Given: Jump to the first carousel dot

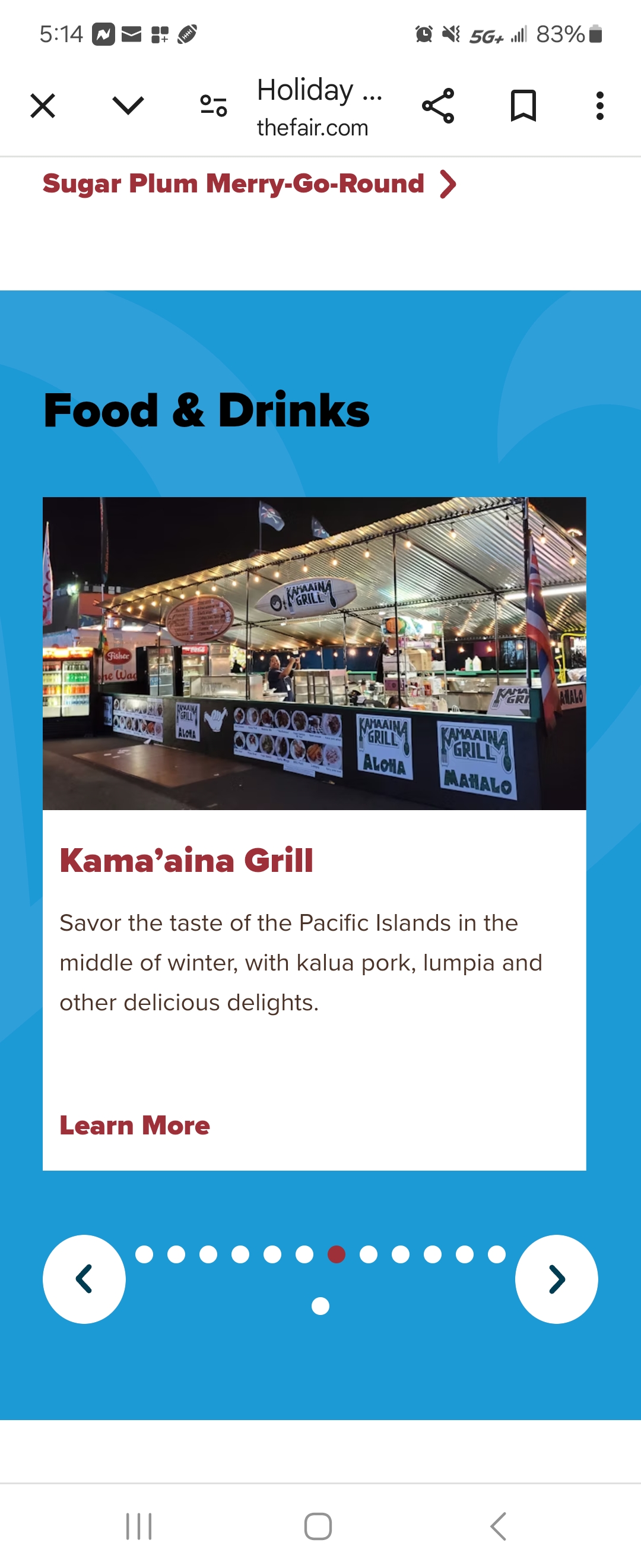Looking at the screenshot, I should [x=144, y=1254].
